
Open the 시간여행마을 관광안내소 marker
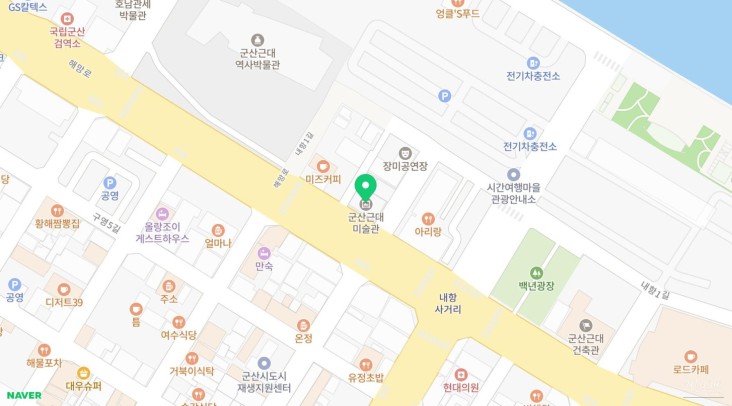point(513,174)
